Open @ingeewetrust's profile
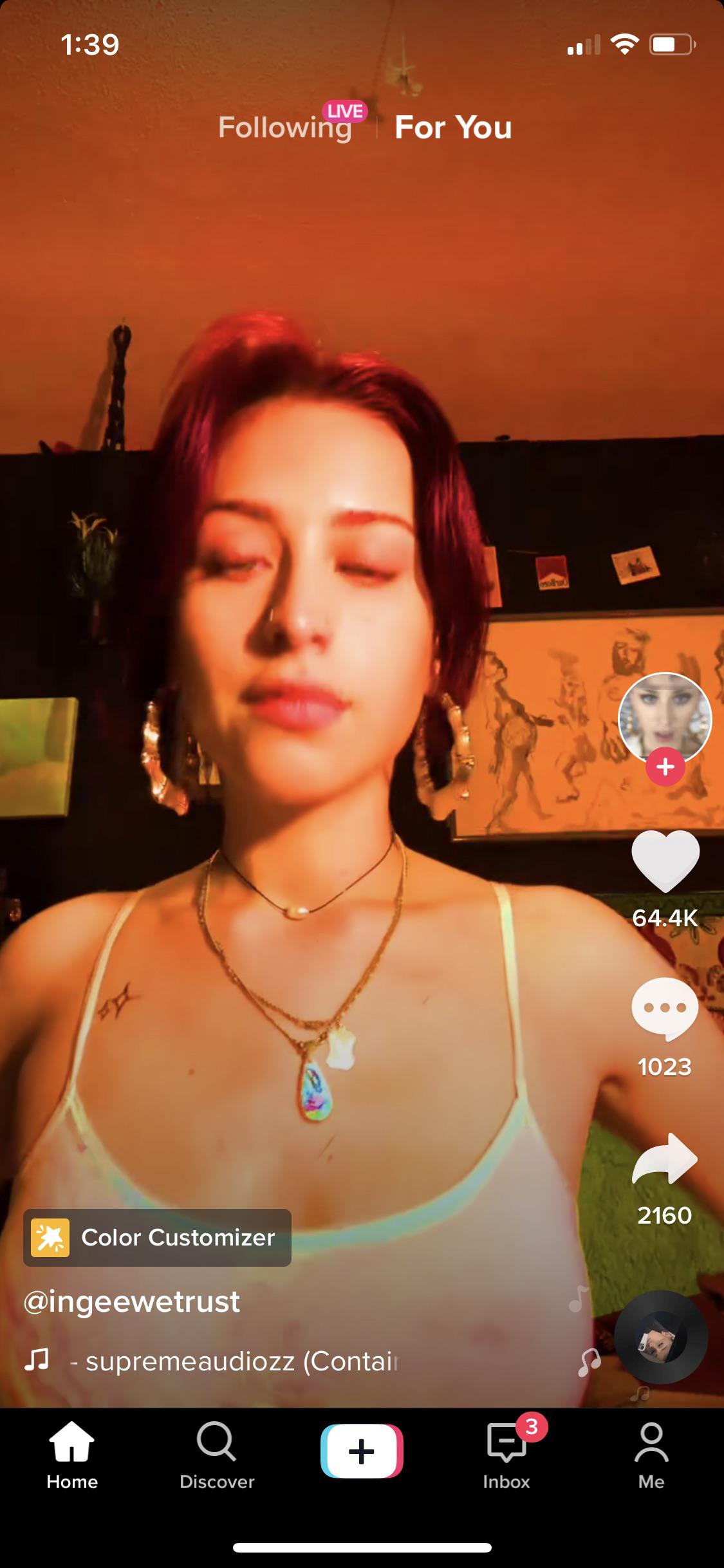 (x=132, y=1302)
